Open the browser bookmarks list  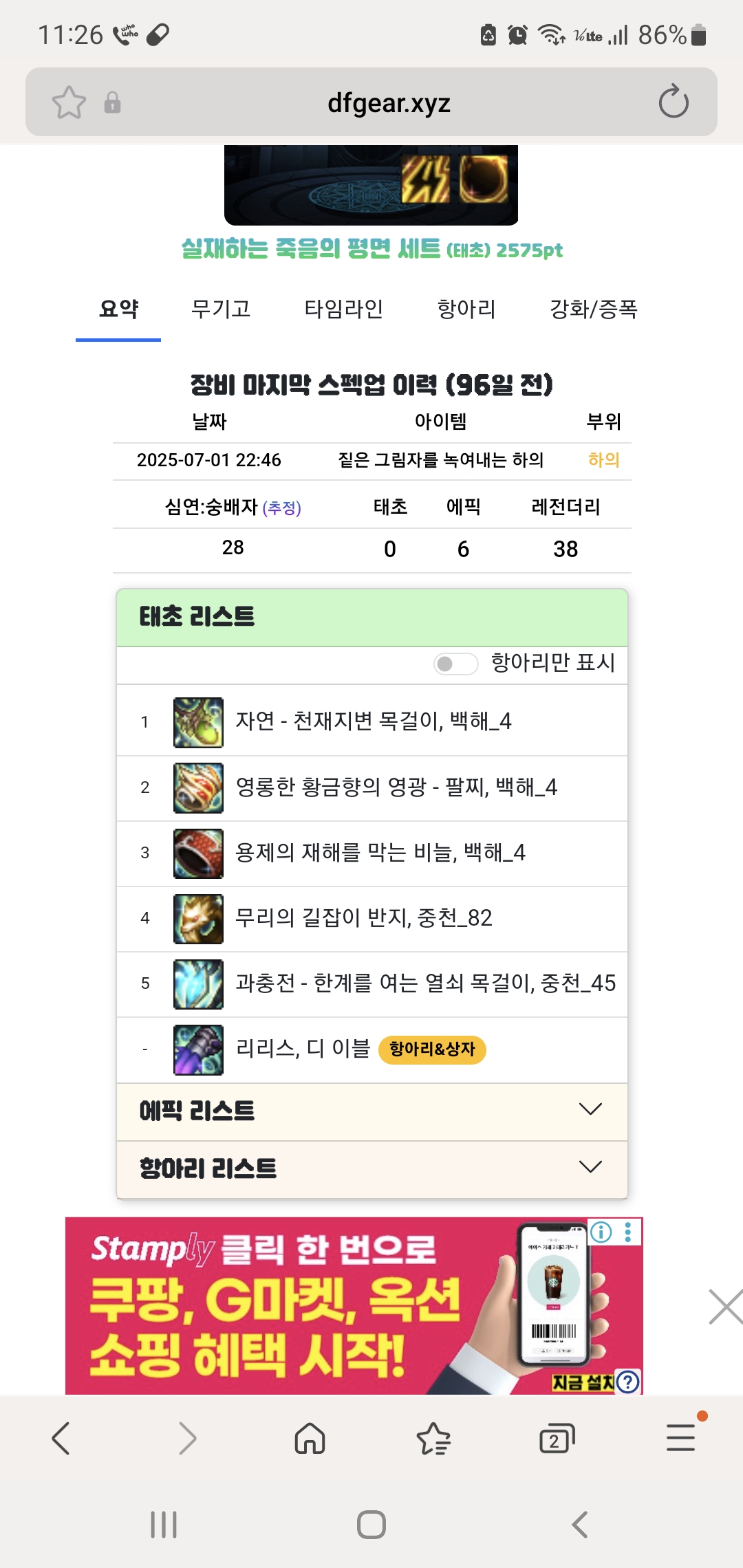click(433, 1438)
